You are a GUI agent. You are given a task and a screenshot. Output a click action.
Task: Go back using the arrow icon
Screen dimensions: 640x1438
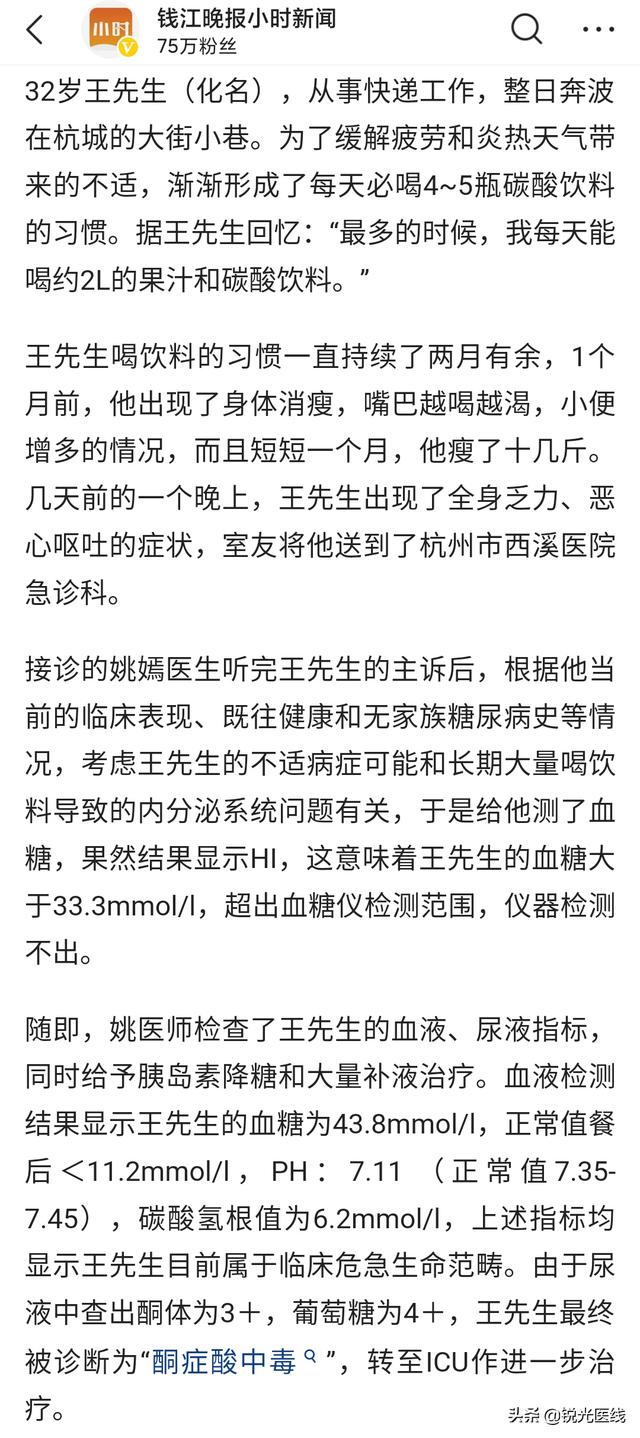[x=36, y=30]
